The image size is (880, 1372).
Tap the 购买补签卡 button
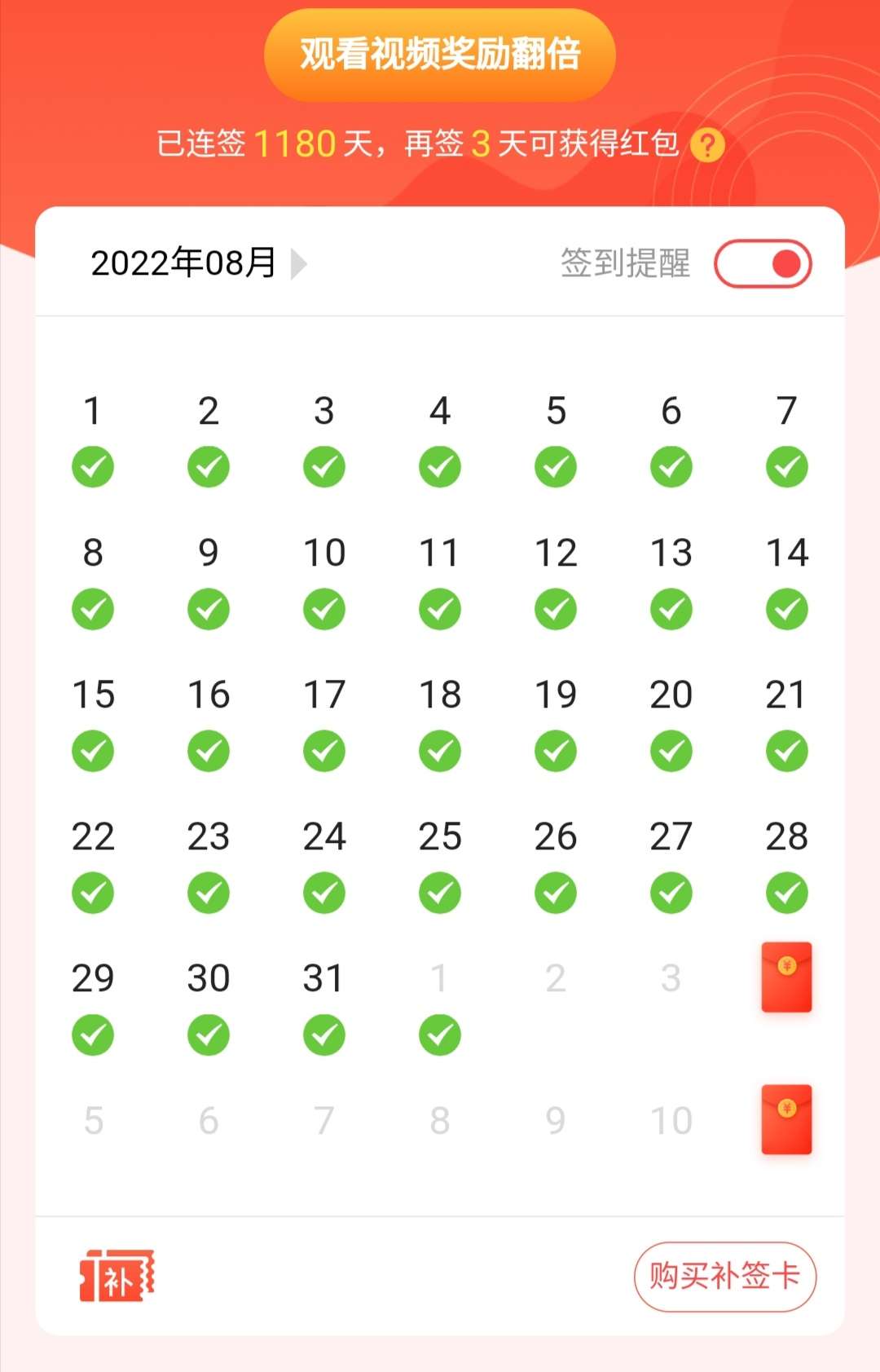[724, 1276]
